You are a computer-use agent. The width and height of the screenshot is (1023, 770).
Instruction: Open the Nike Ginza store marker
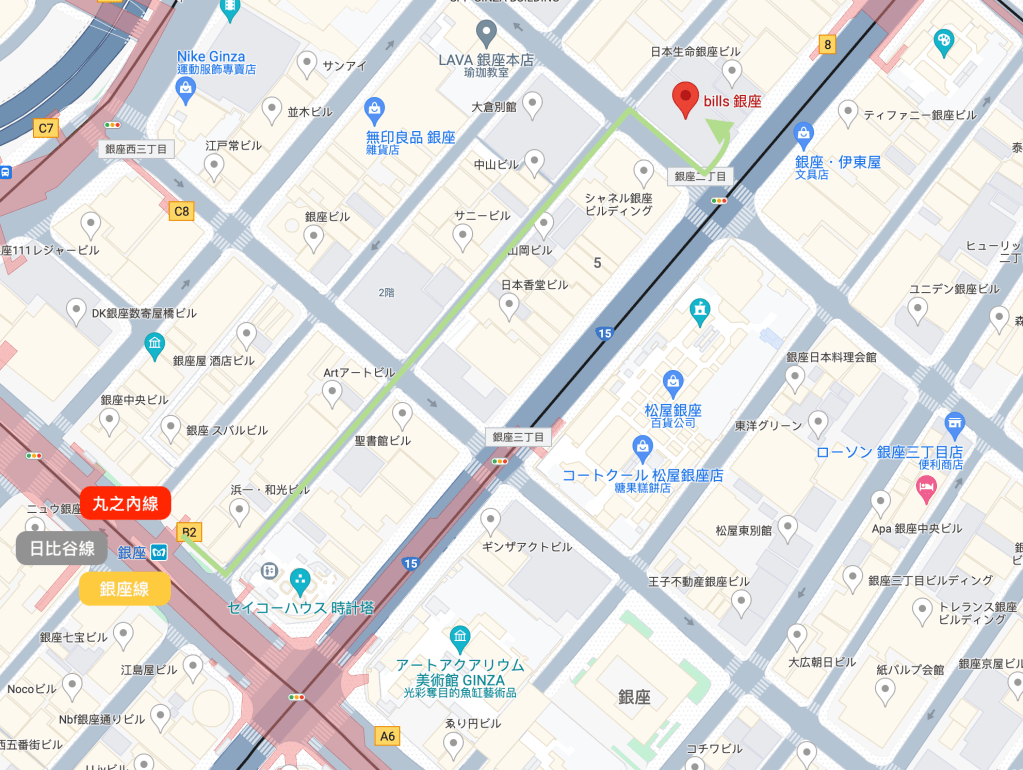coord(184,90)
